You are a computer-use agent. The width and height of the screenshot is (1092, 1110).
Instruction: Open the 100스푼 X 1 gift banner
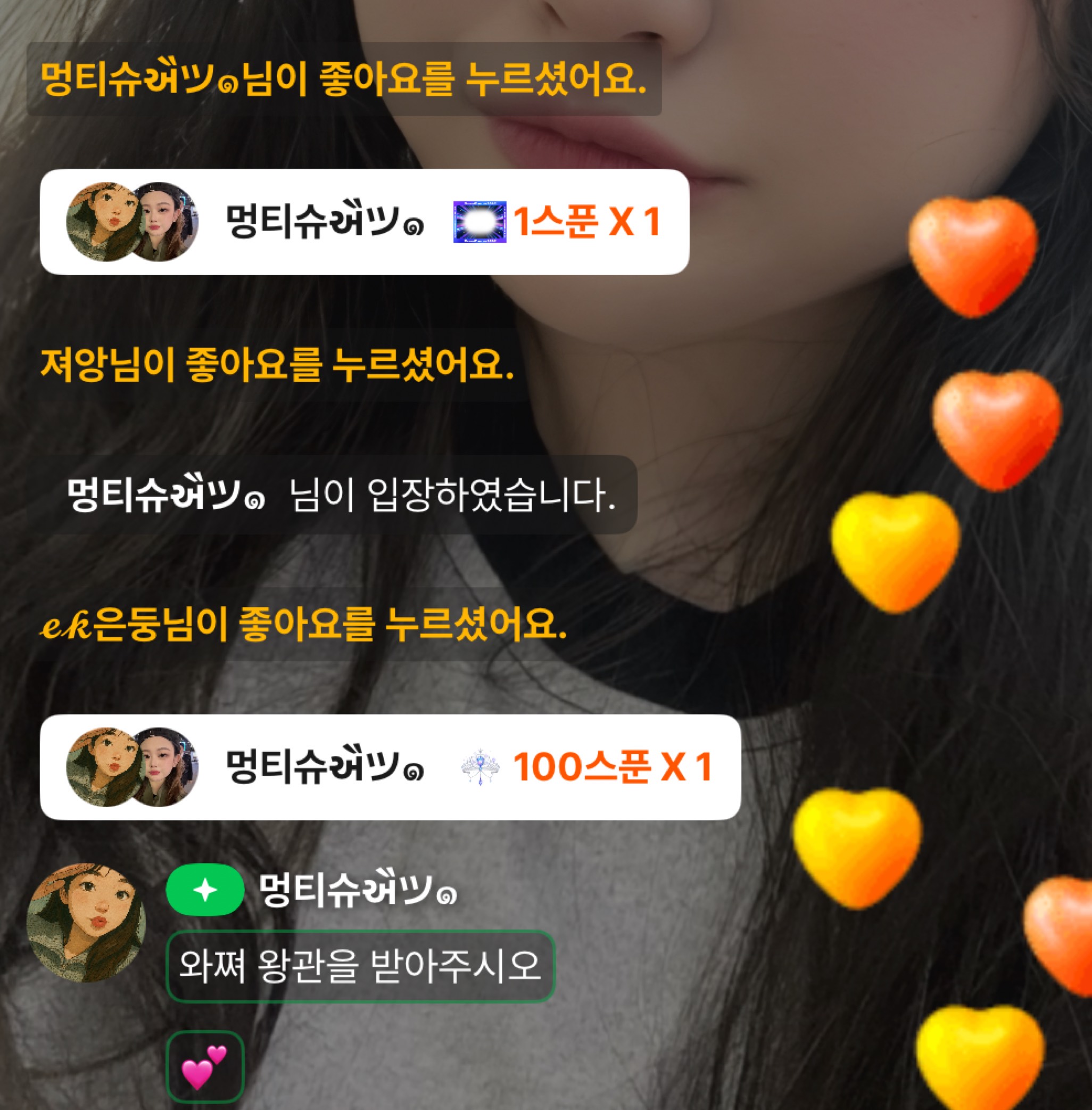[x=390, y=767]
